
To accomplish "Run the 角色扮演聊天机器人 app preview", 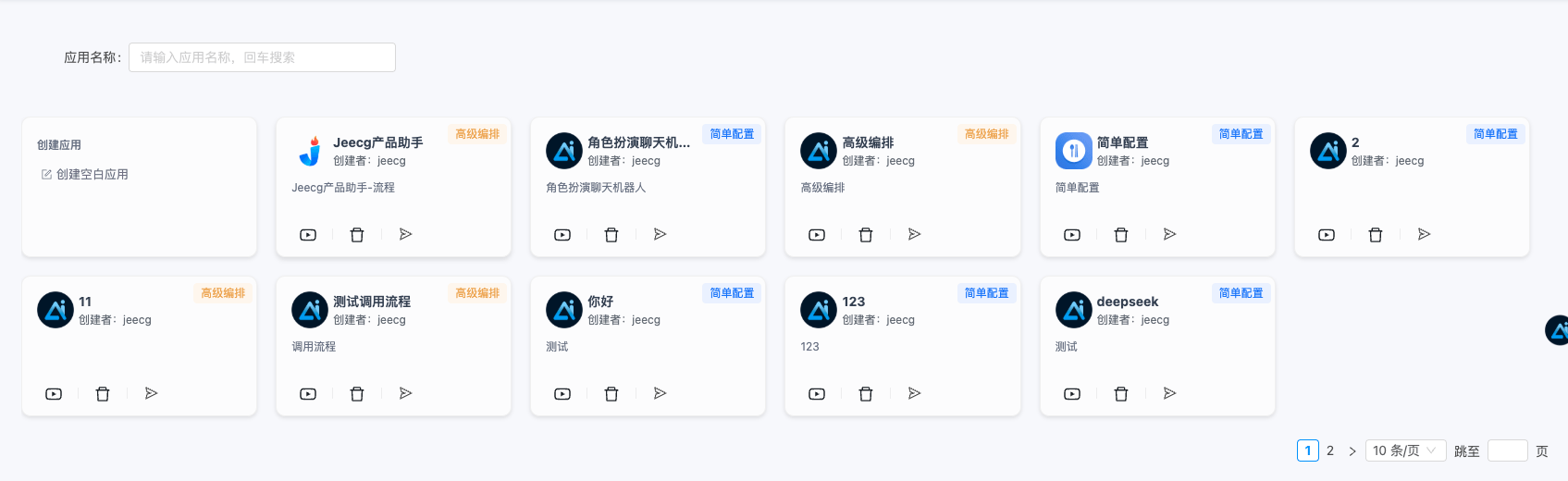I will tap(562, 235).
